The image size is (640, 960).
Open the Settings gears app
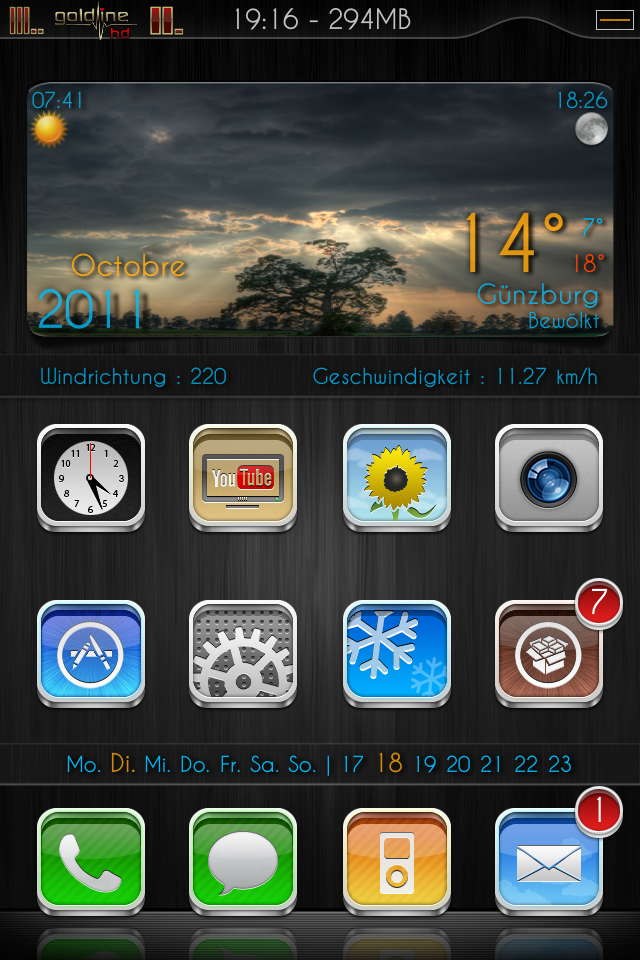click(x=243, y=652)
